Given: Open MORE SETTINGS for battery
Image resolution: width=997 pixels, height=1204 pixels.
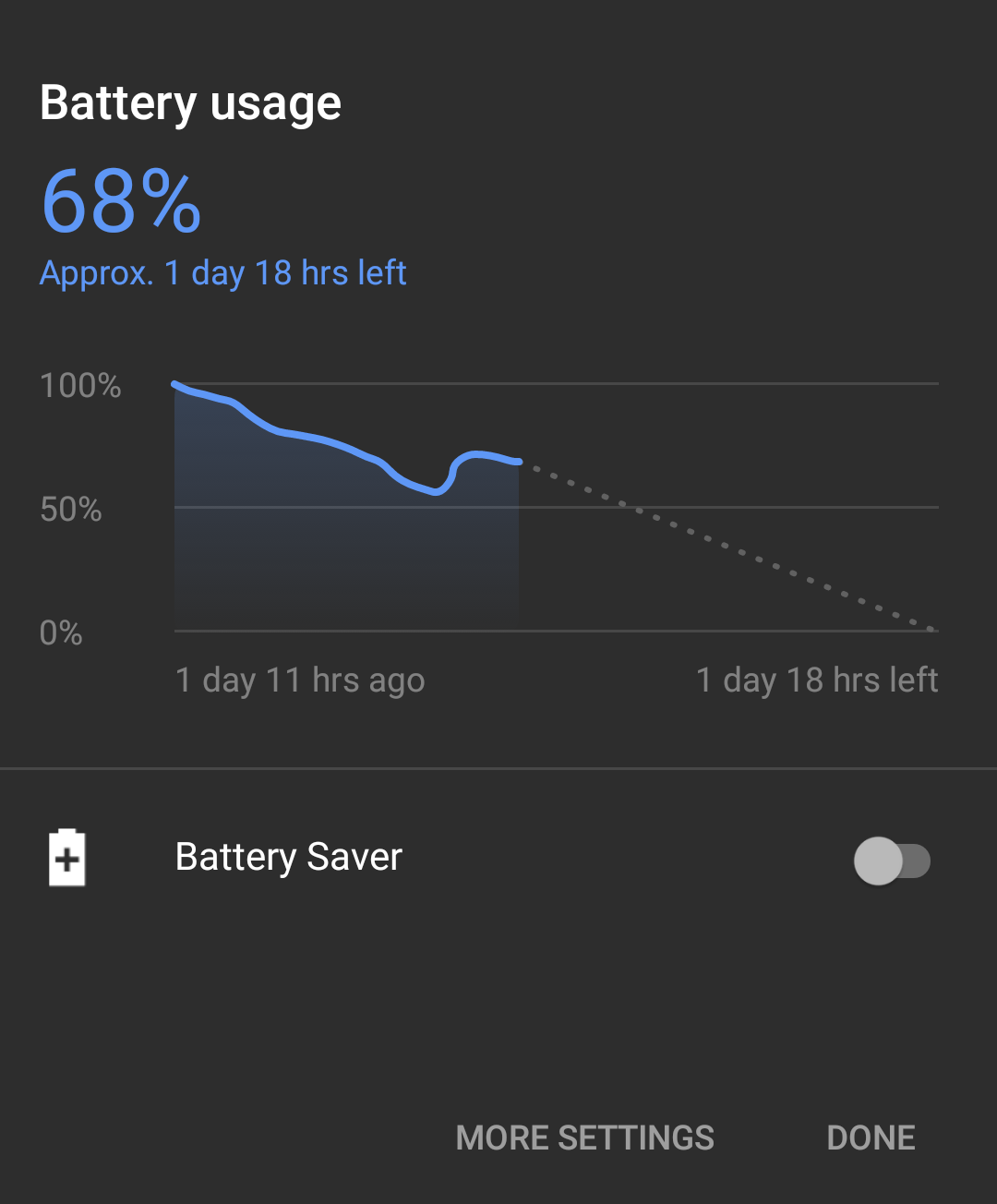Looking at the screenshot, I should point(584,1138).
